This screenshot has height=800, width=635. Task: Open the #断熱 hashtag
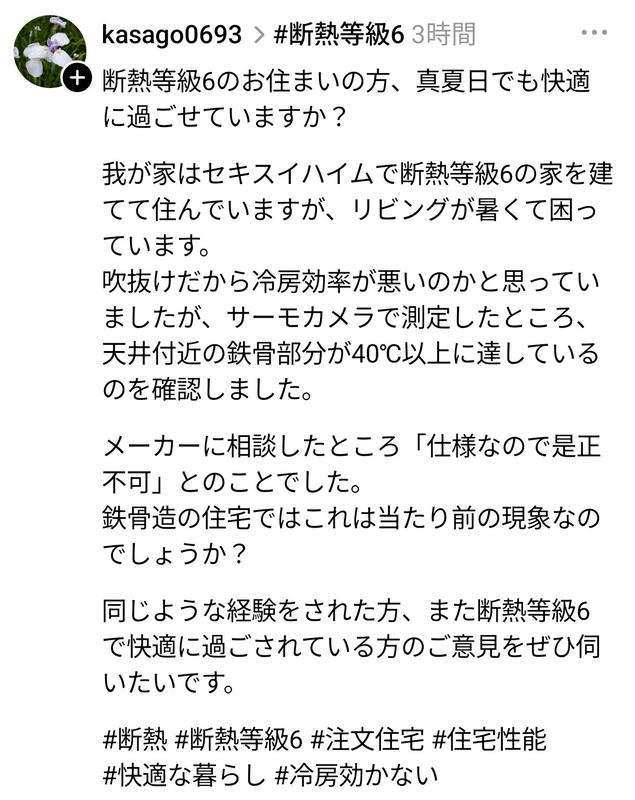click(x=134, y=740)
